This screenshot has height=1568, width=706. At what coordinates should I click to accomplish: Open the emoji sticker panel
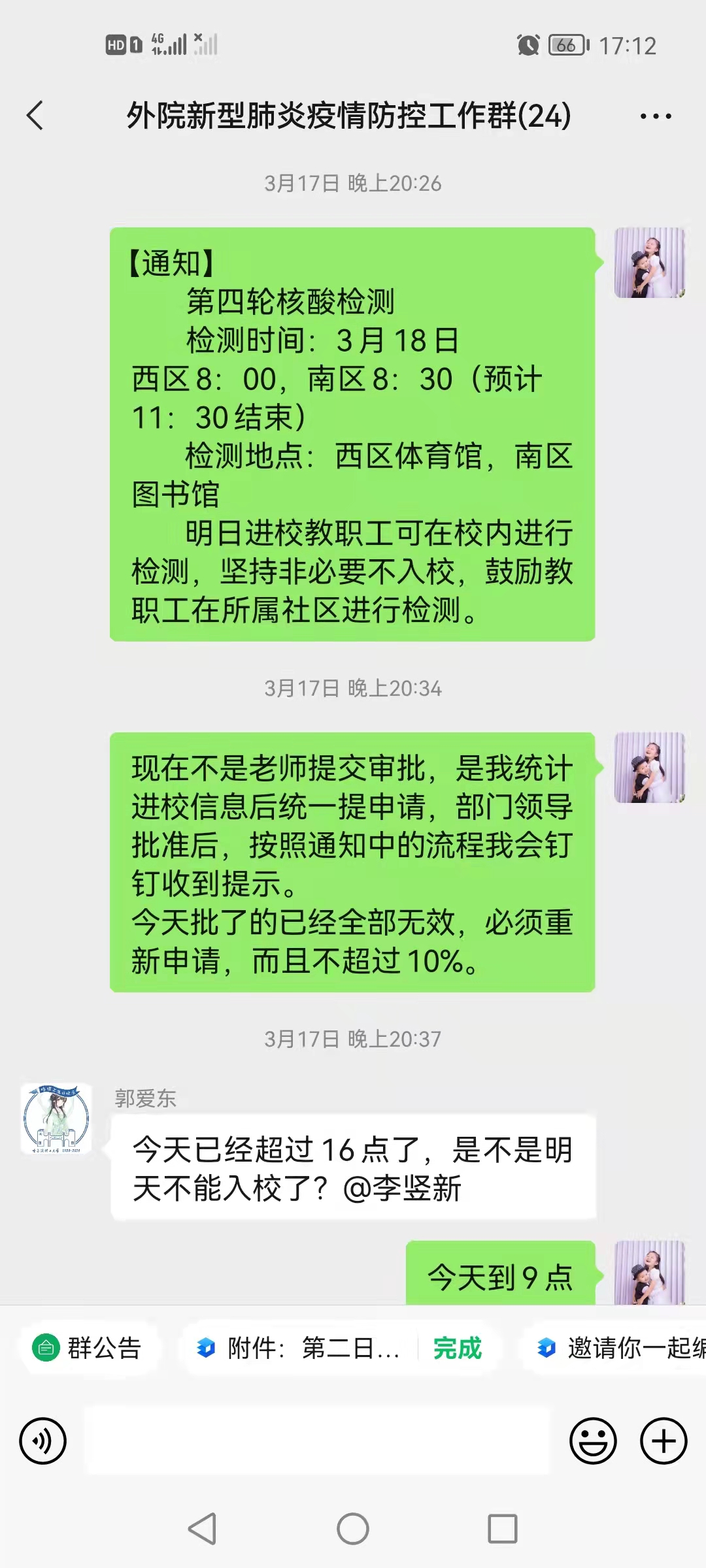[593, 1441]
